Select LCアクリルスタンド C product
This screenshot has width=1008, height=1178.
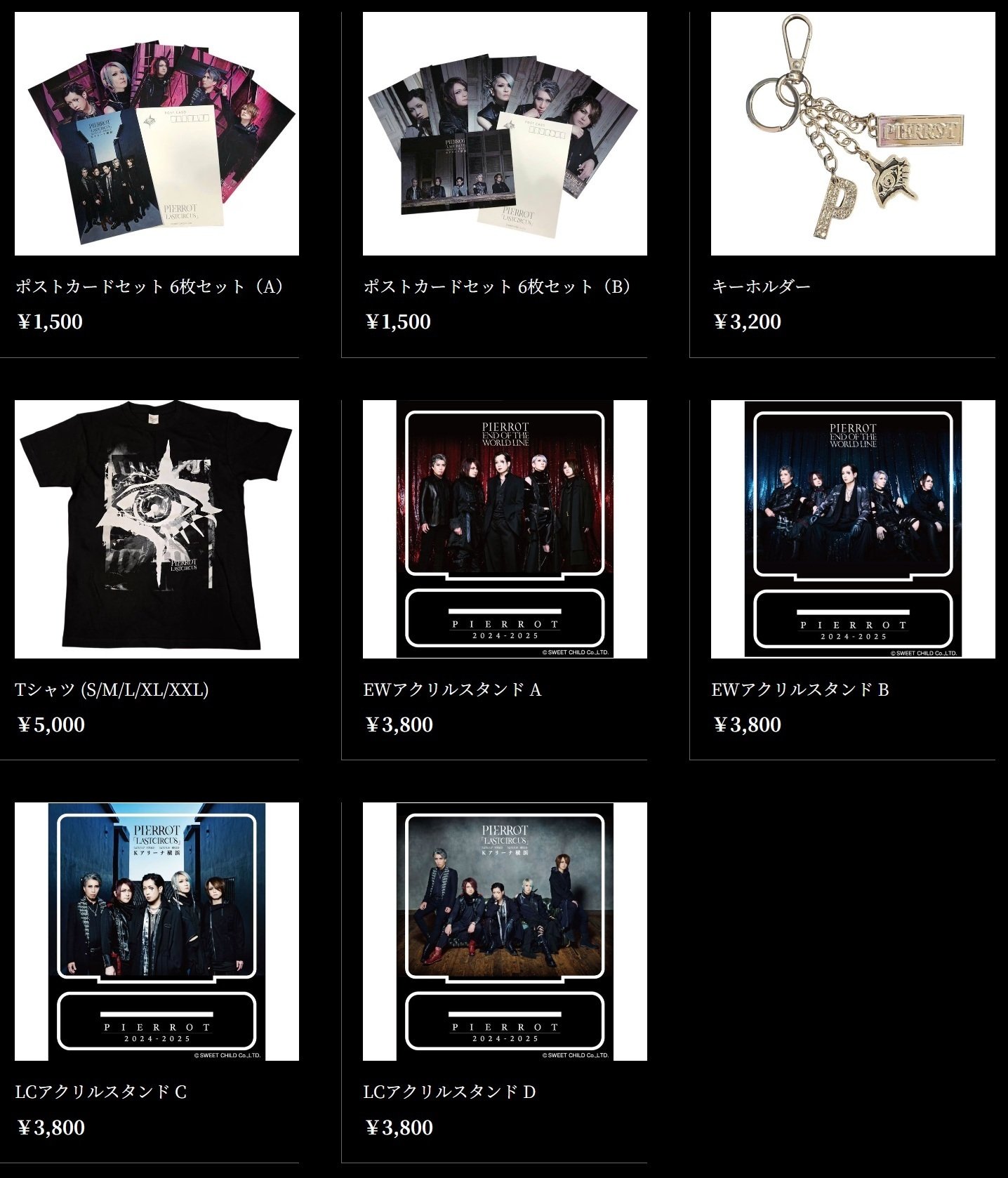pyautogui.click(x=157, y=931)
